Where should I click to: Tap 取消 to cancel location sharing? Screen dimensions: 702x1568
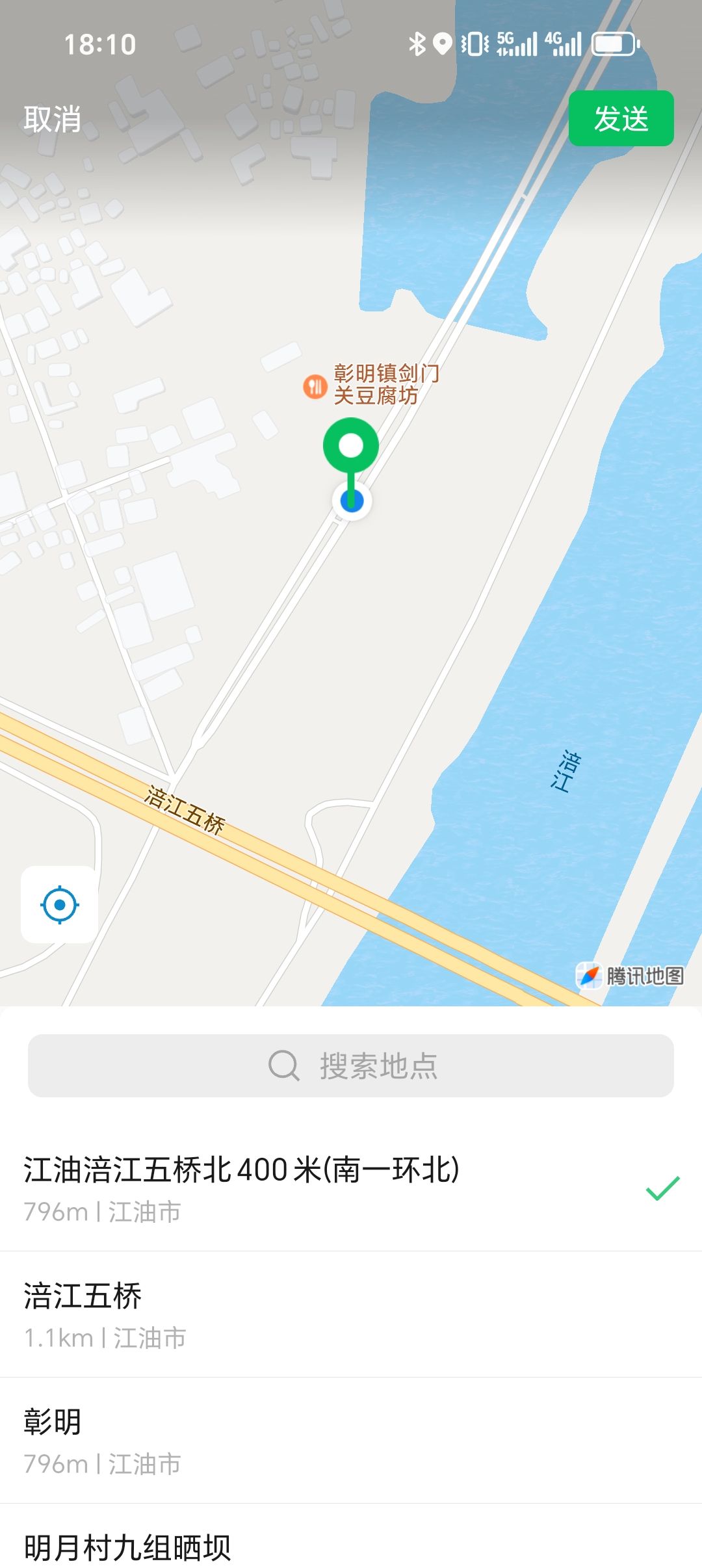[x=53, y=119]
